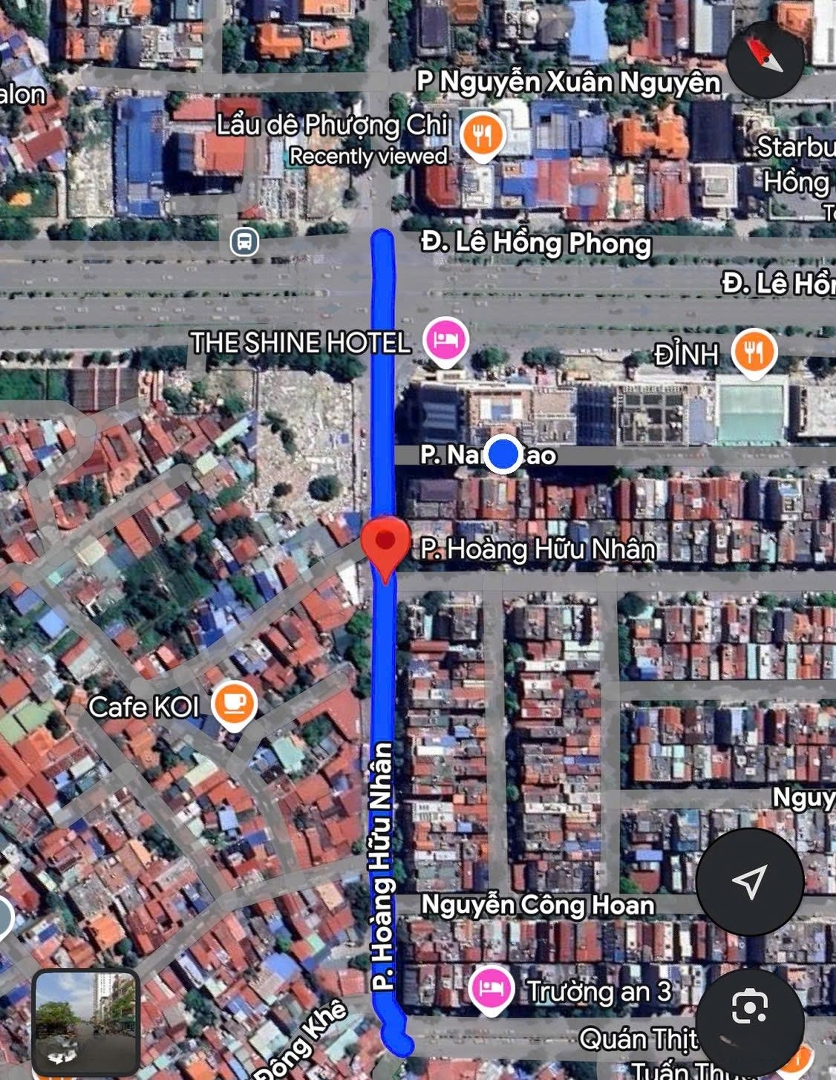
Task: Open THE SHINE HOTEL place marker
Action: (x=446, y=340)
